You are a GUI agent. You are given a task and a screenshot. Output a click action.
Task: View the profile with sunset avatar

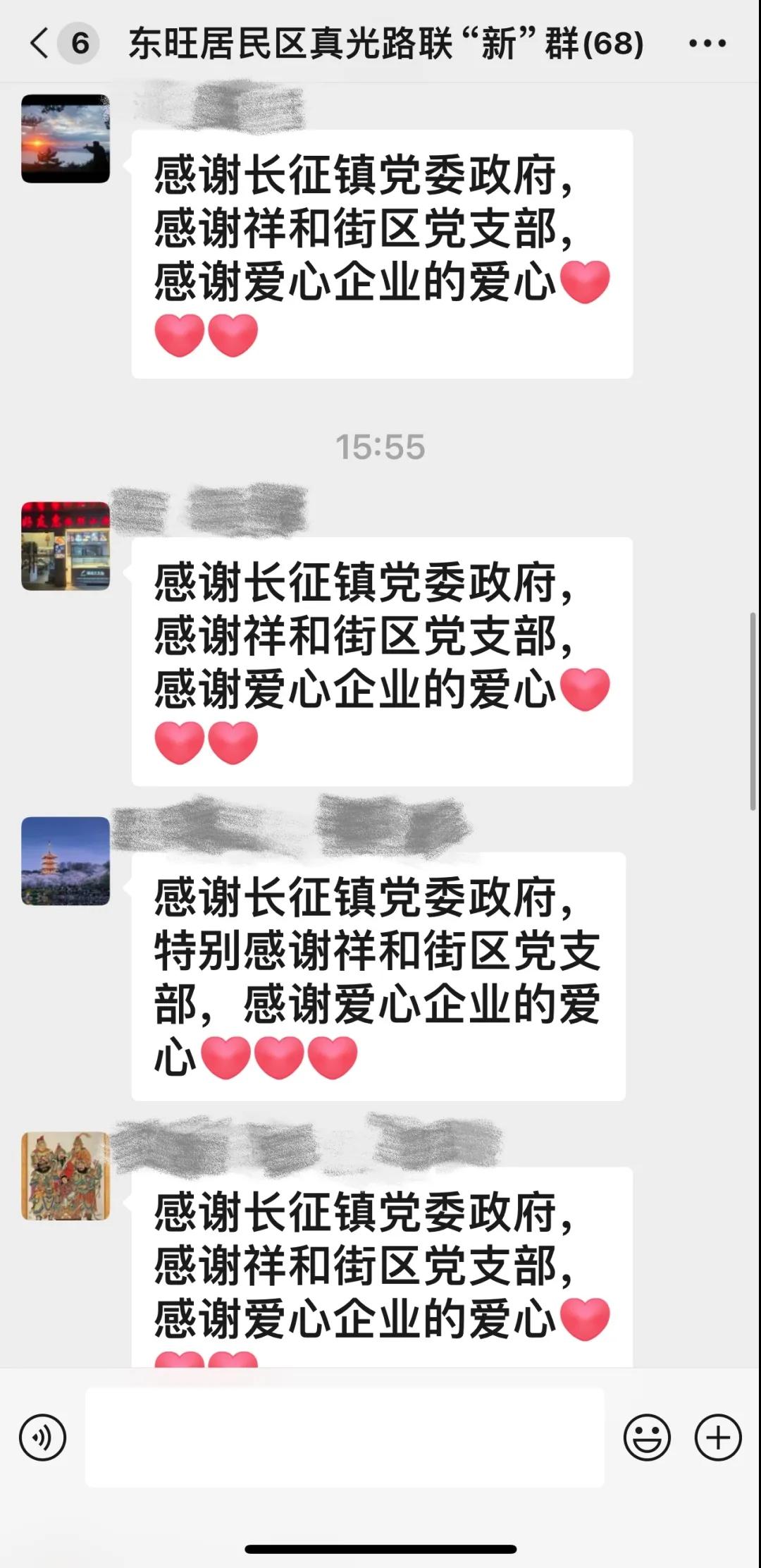click(x=66, y=139)
